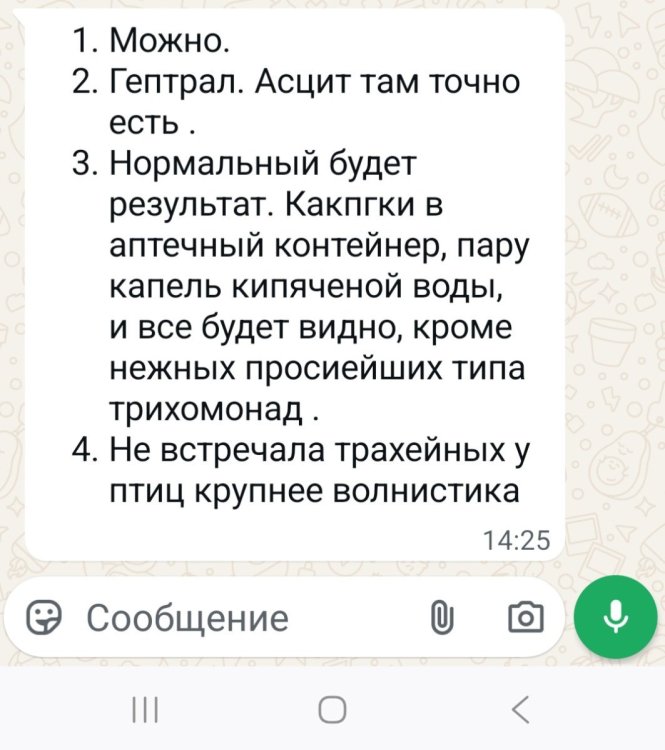Go to the home screen via system button
The image size is (665, 750).
tap(332, 710)
